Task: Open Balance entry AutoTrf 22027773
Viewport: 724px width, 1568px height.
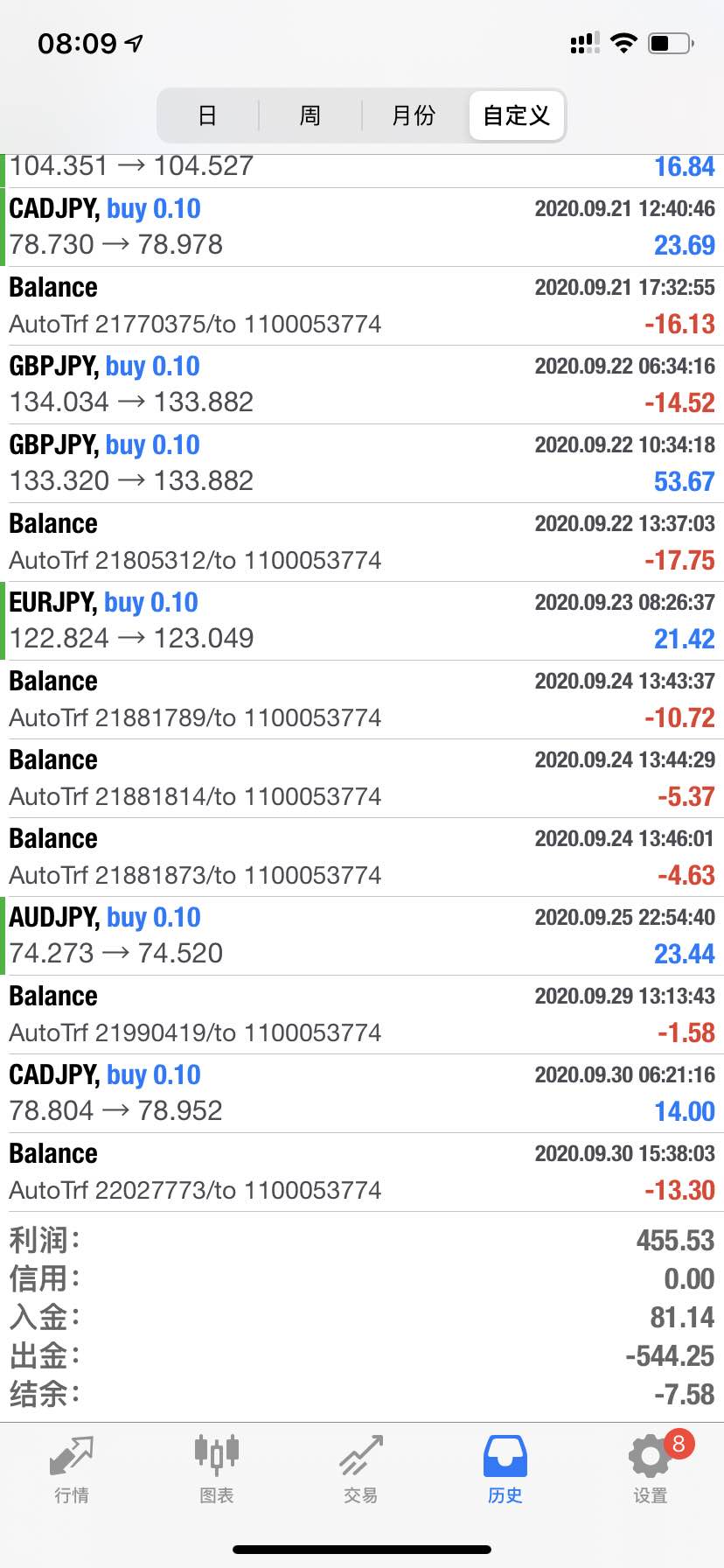Action: pyautogui.click(x=362, y=1172)
